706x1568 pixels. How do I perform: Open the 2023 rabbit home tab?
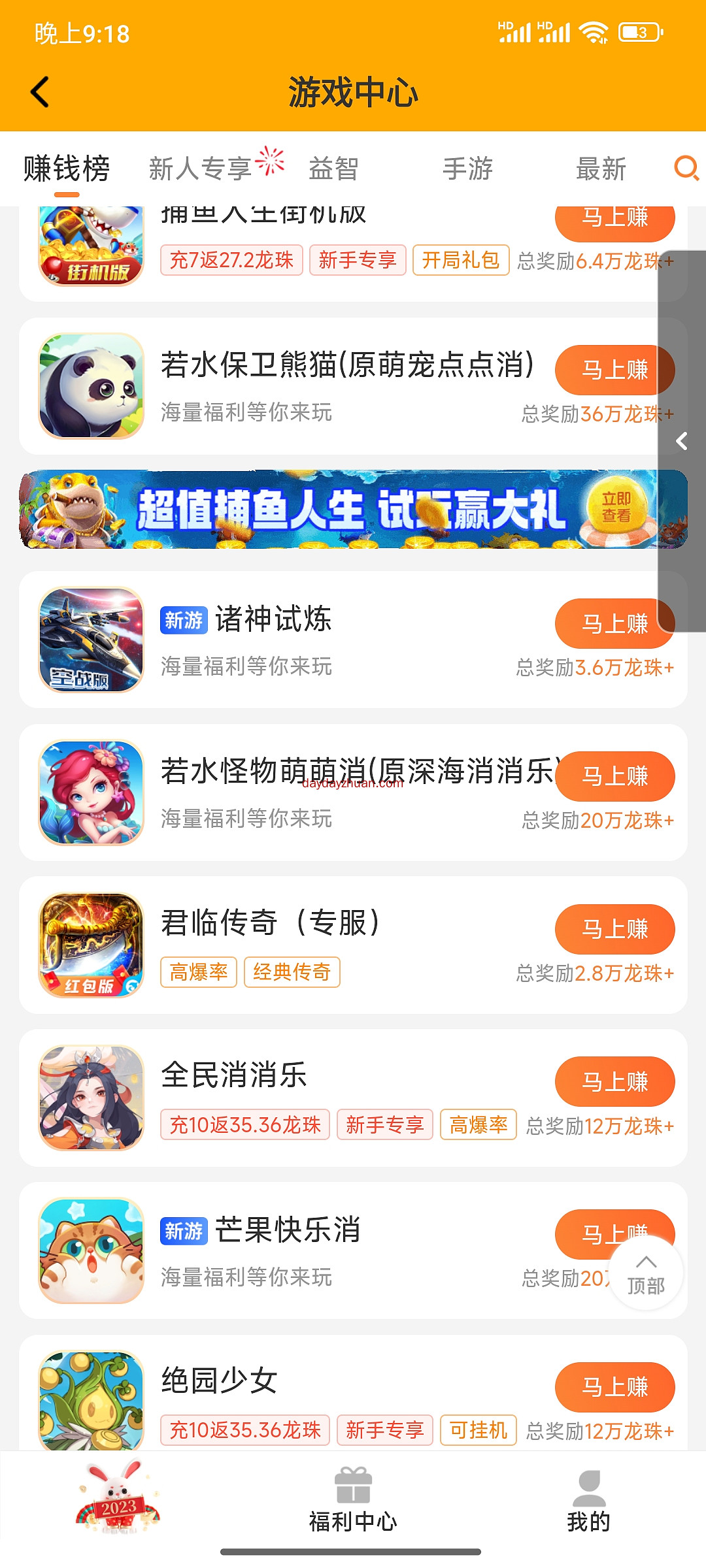click(x=118, y=1499)
